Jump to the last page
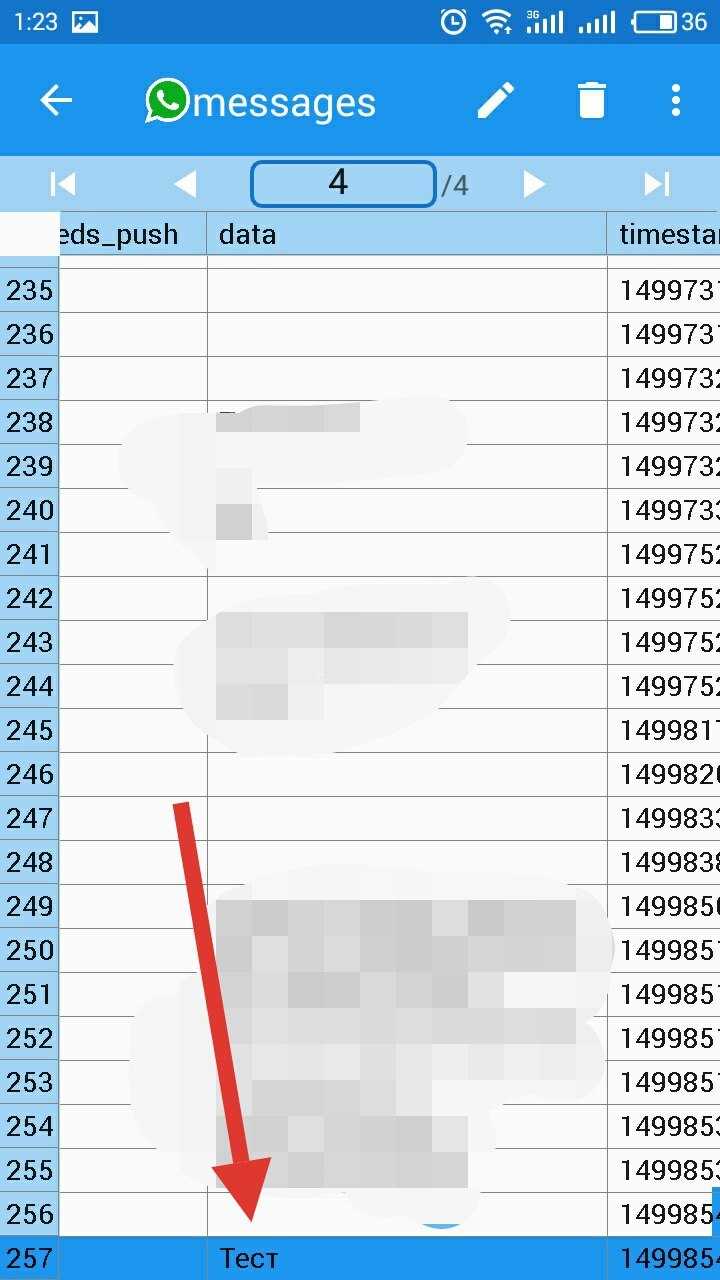This screenshot has height=1280, width=720. click(x=656, y=184)
